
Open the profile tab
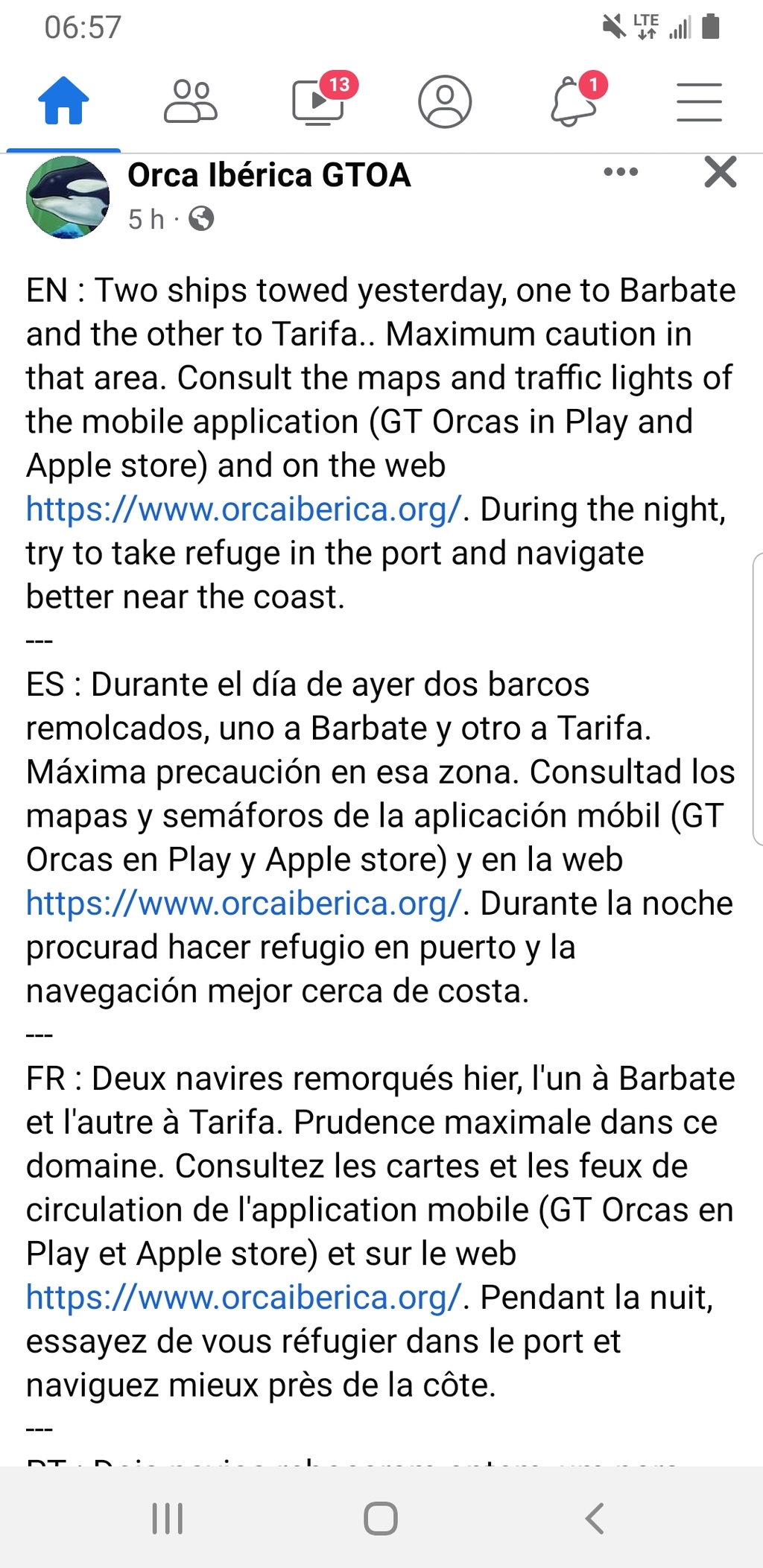445,101
